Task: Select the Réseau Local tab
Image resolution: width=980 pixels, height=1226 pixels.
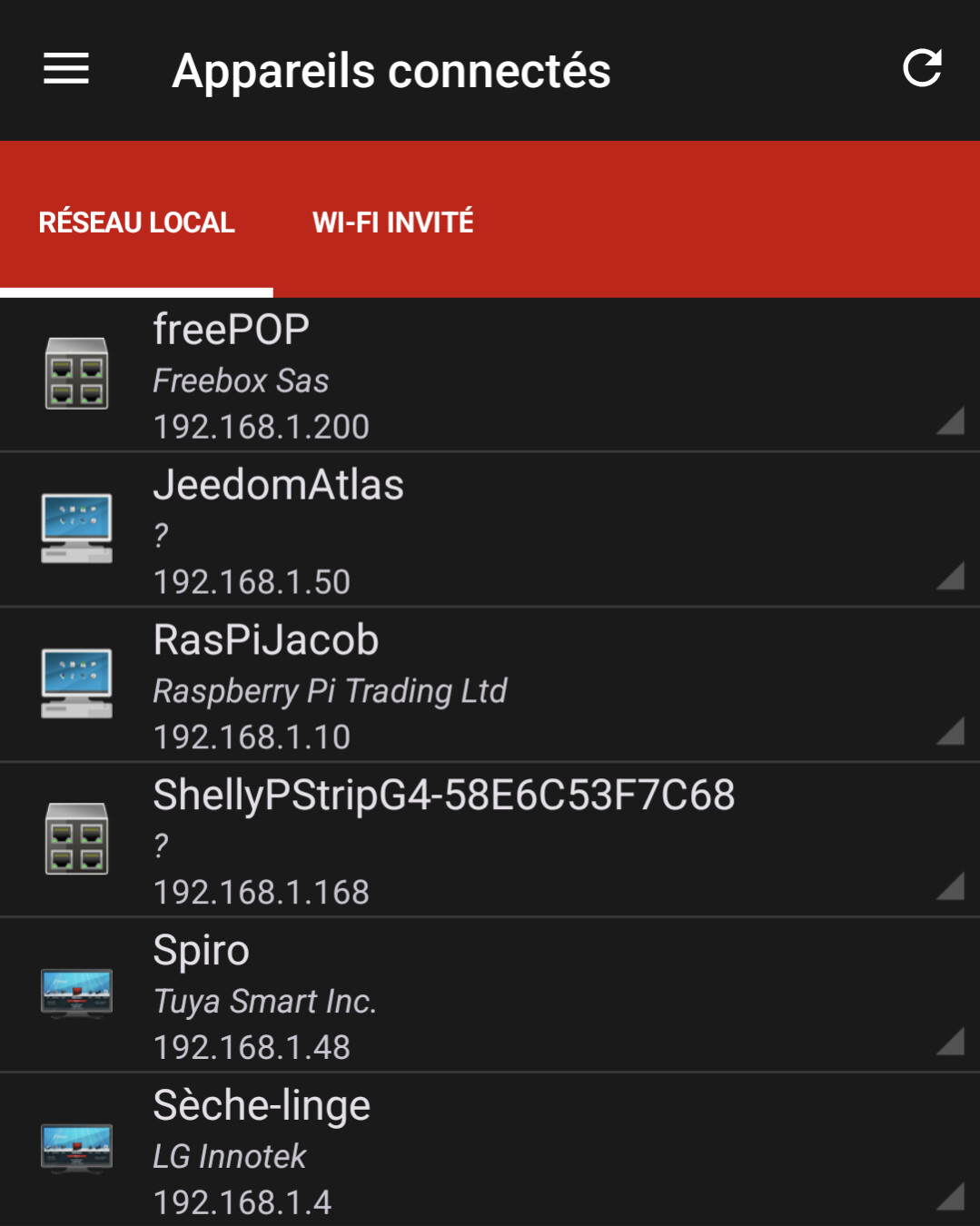Action: coord(137,222)
